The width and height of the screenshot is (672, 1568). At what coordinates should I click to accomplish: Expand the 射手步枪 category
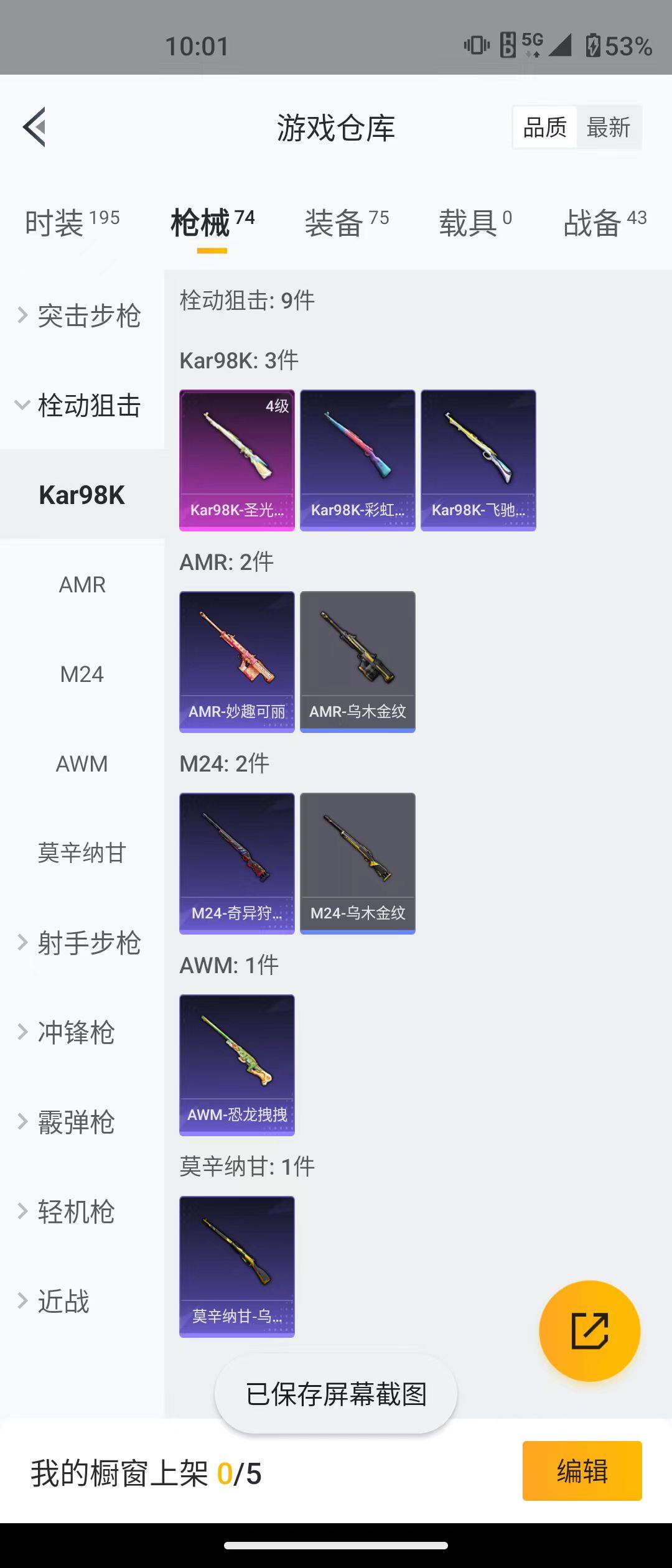(81, 943)
